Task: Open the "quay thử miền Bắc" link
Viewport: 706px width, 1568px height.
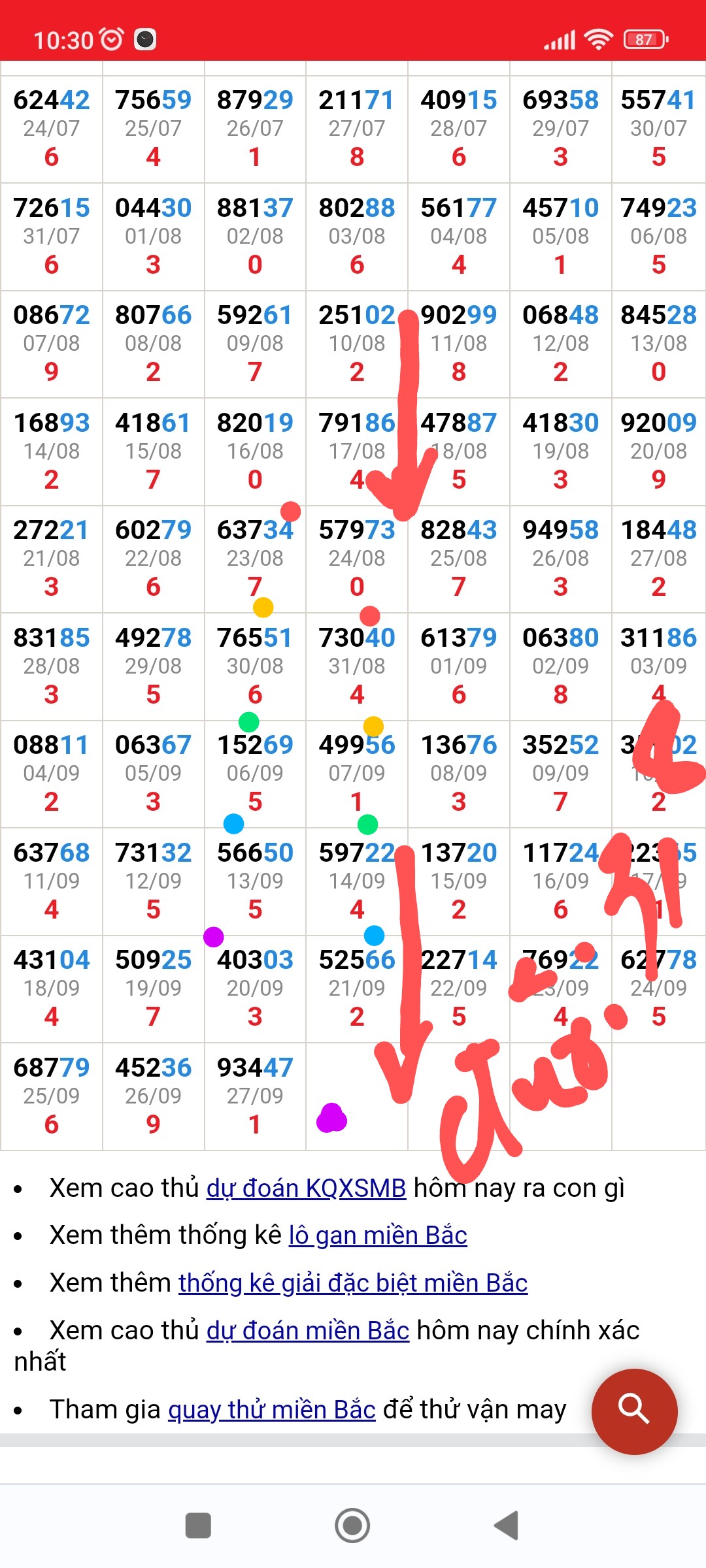Action: pos(272,1410)
